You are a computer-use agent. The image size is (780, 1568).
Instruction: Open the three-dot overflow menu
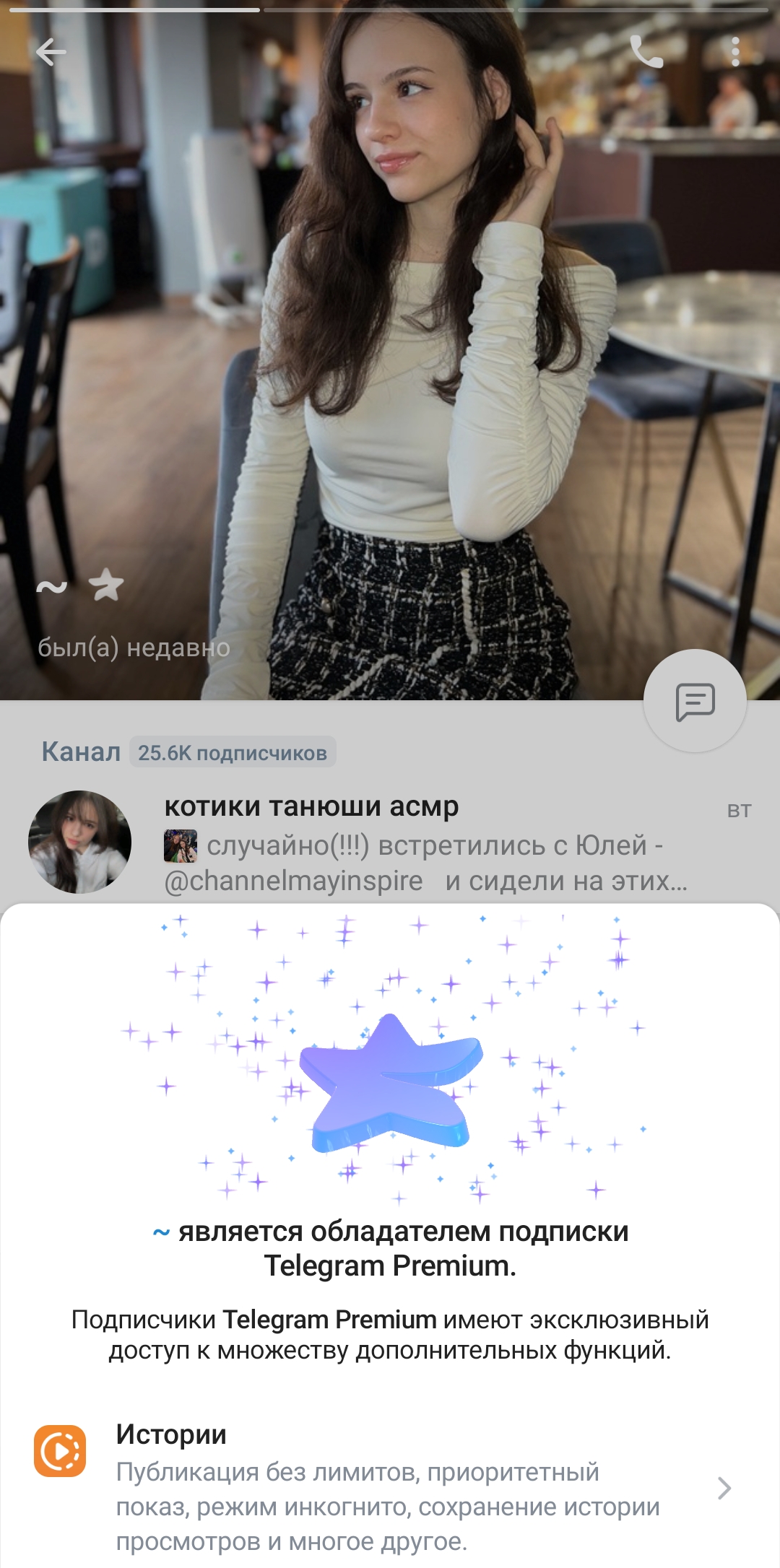[x=735, y=52]
